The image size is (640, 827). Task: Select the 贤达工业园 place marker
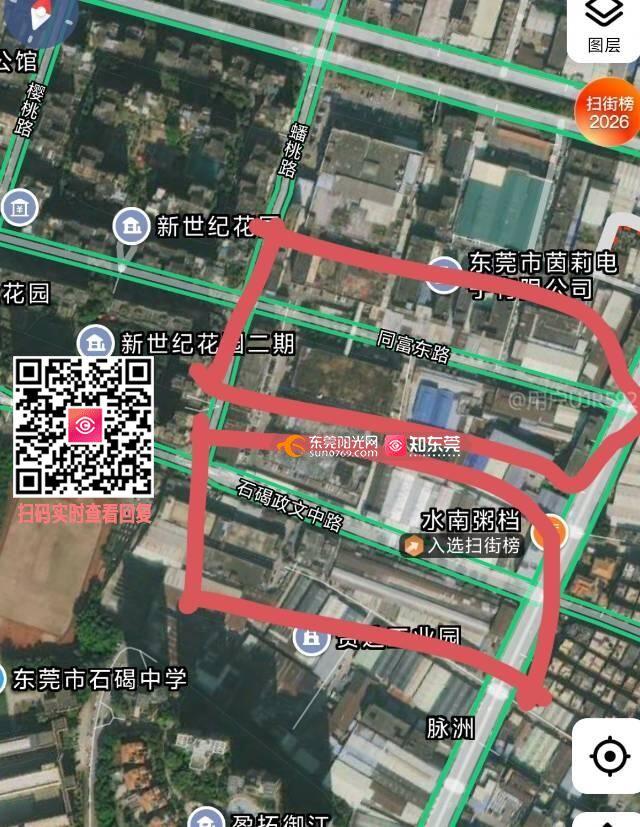click(312, 637)
